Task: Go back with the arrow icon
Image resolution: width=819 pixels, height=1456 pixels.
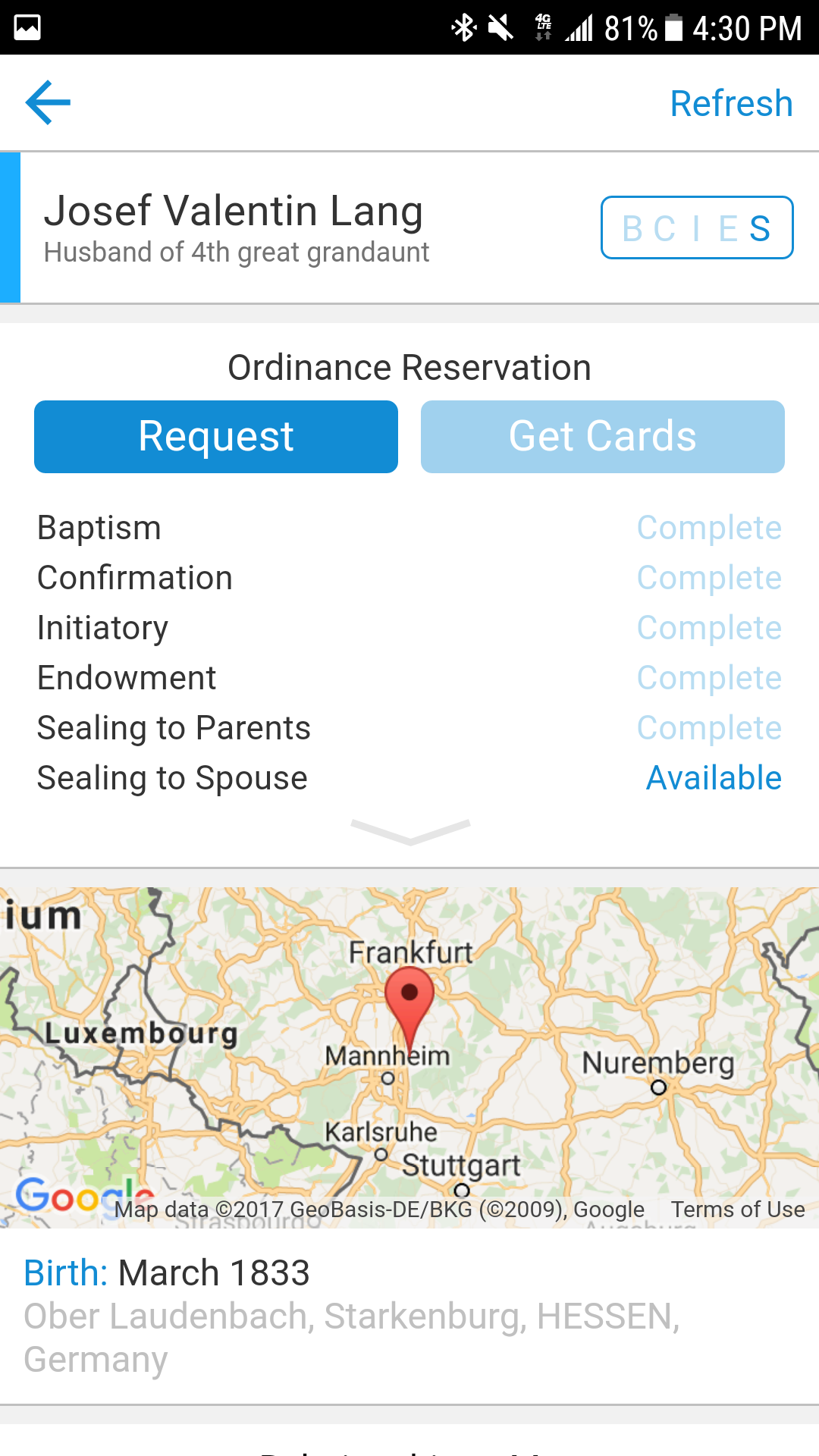Action: pyautogui.click(x=48, y=102)
